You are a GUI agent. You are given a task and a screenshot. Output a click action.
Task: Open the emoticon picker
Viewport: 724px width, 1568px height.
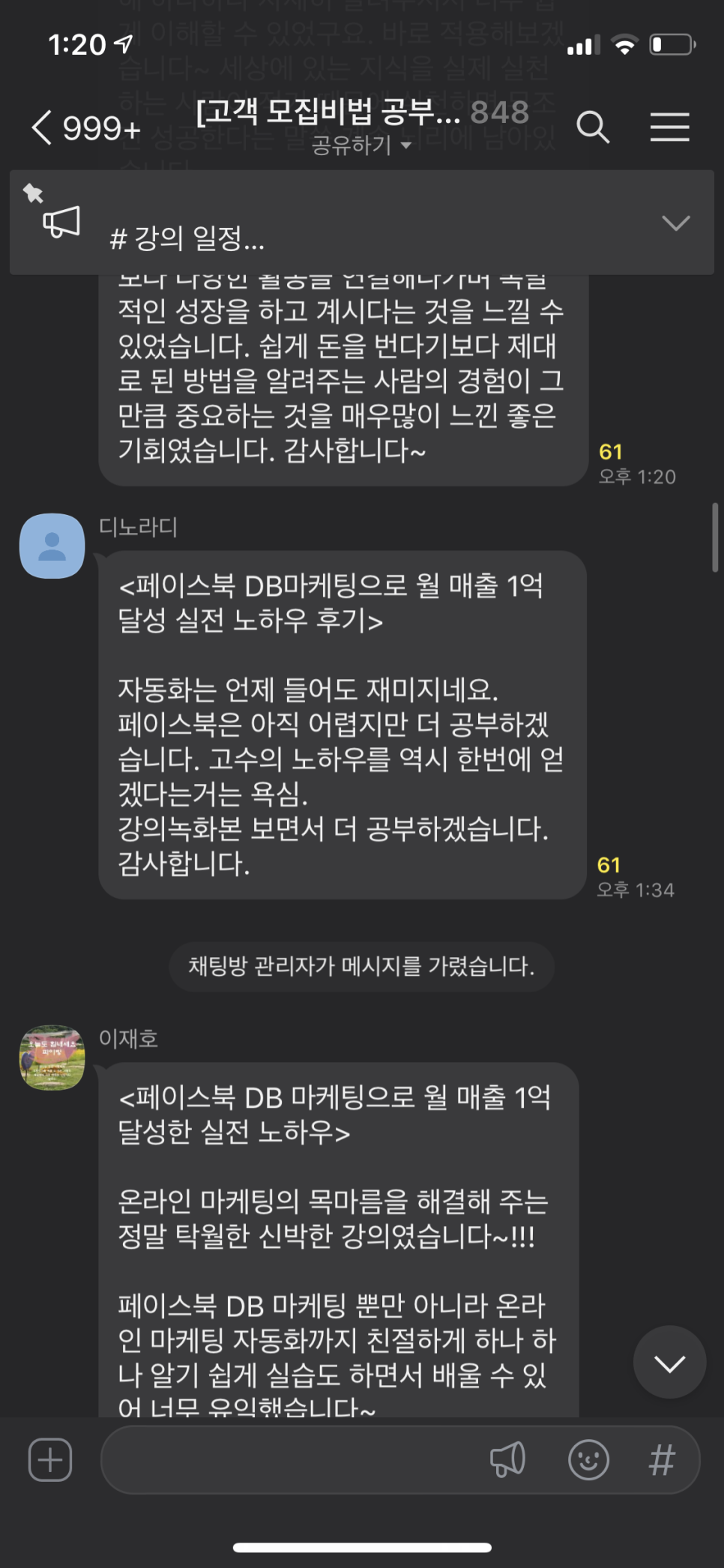point(588,1459)
